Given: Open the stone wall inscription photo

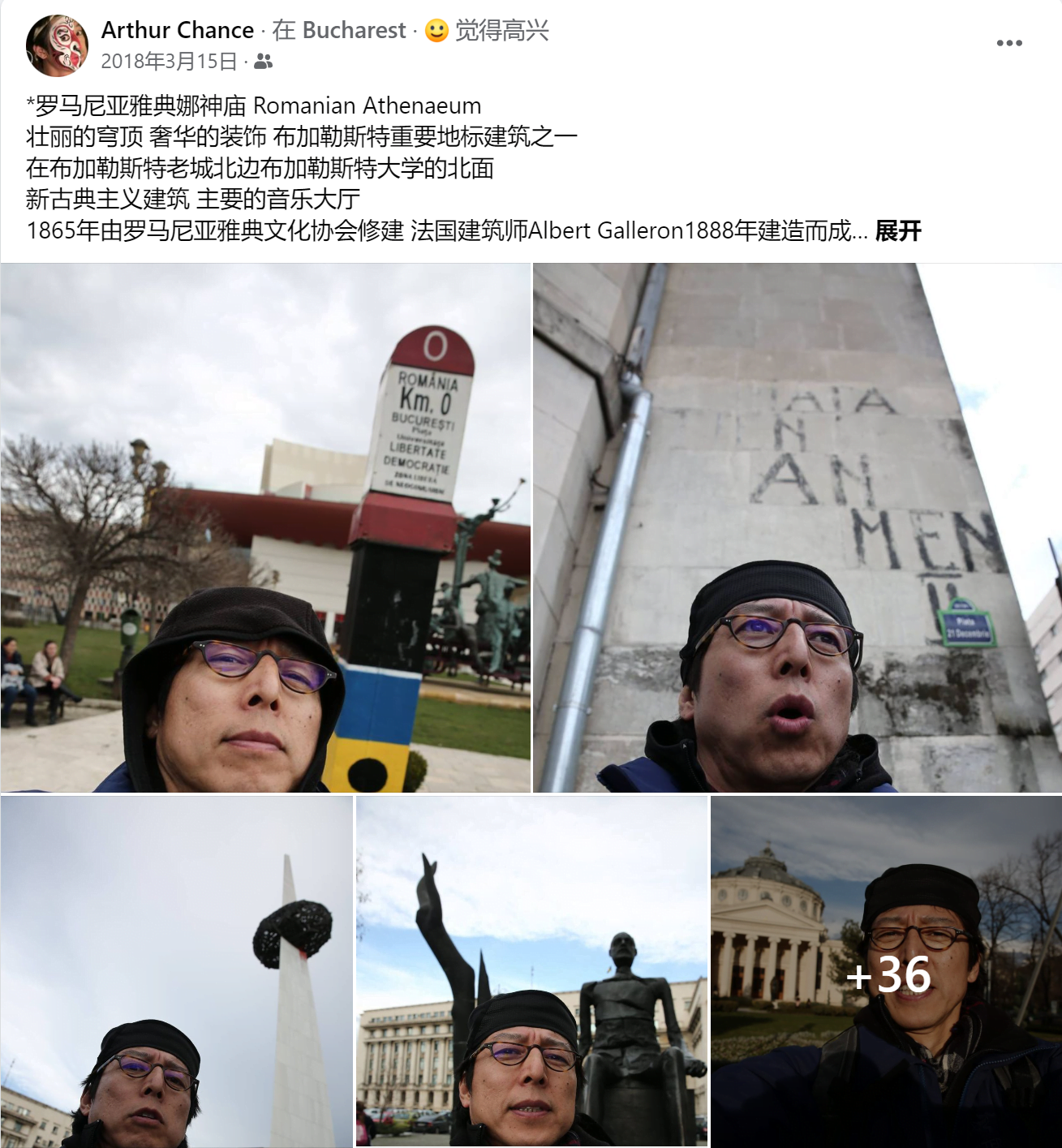Looking at the screenshot, I should pos(797,527).
